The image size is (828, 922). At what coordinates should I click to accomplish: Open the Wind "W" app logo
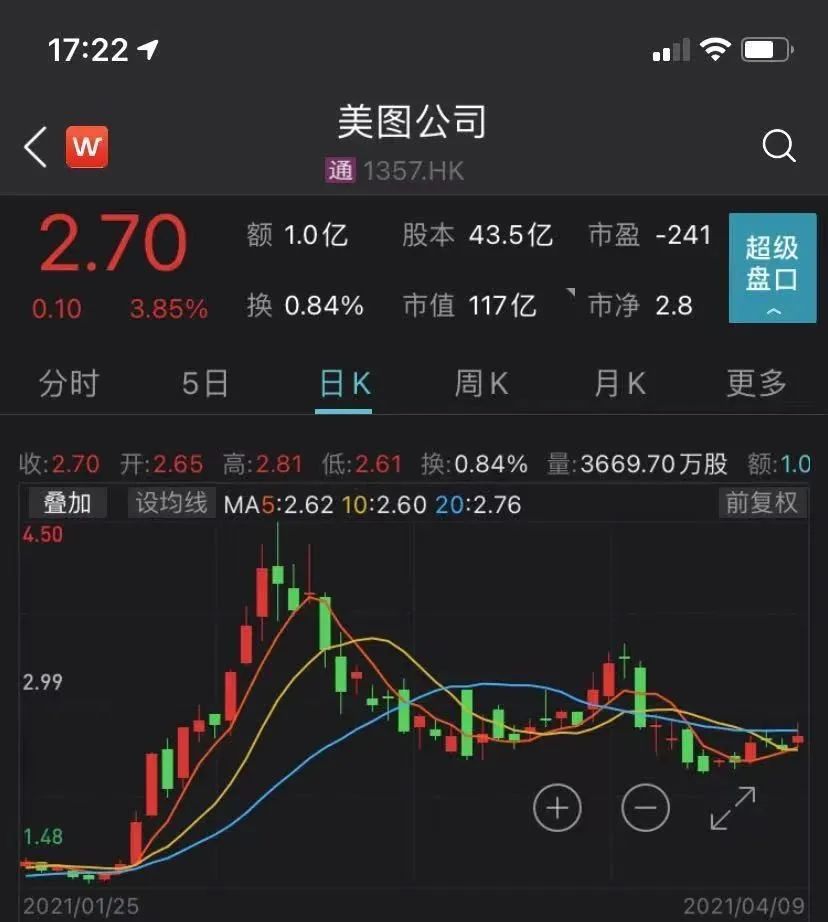[86, 146]
